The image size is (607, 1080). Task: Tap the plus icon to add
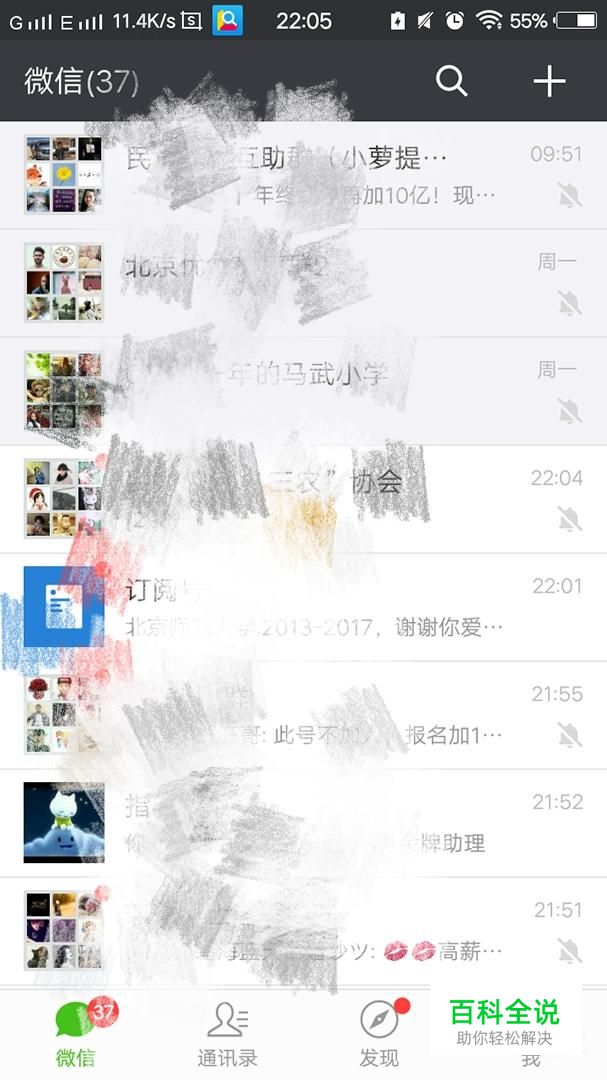[549, 81]
